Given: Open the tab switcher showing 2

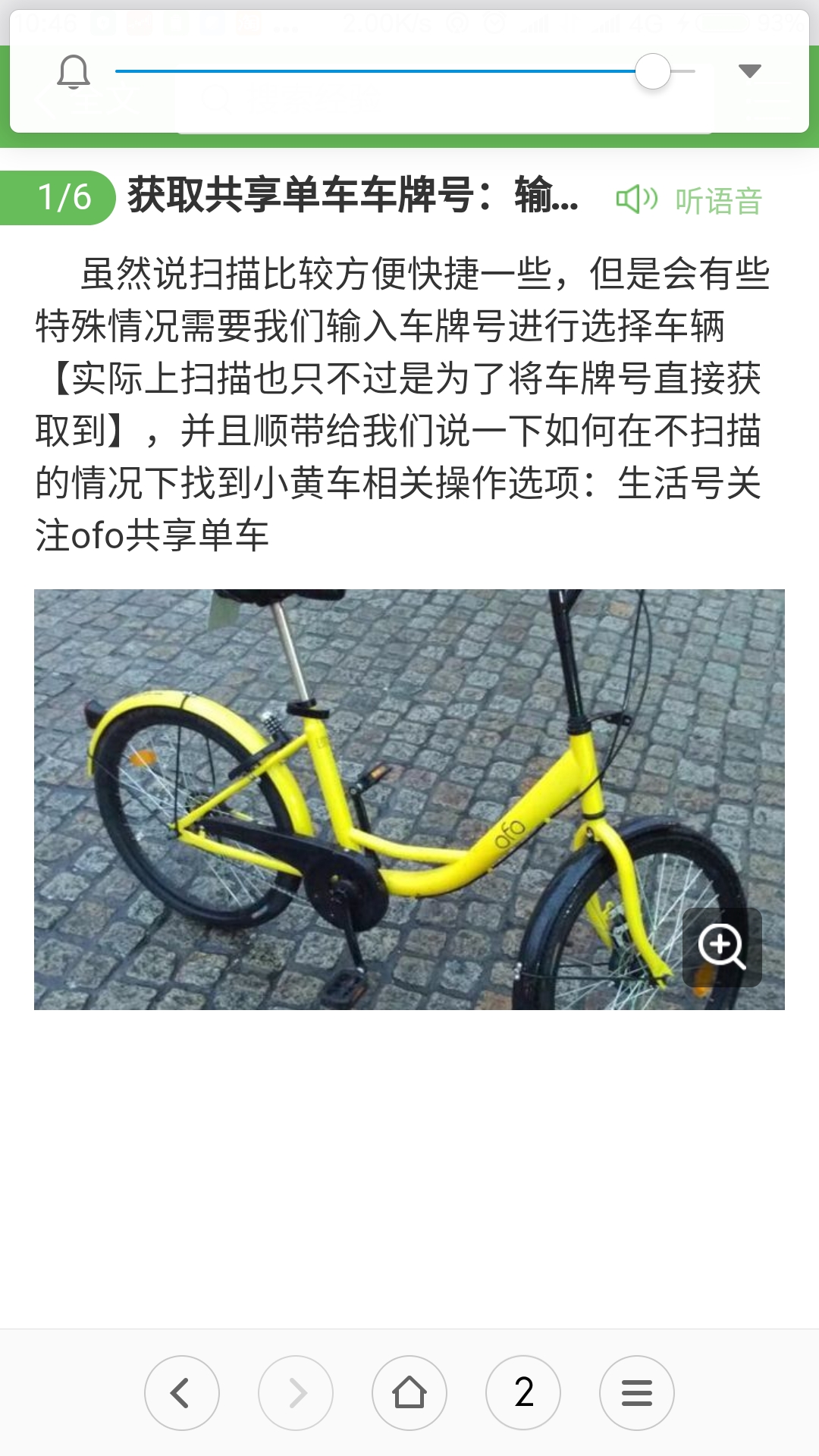Looking at the screenshot, I should 523,1393.
